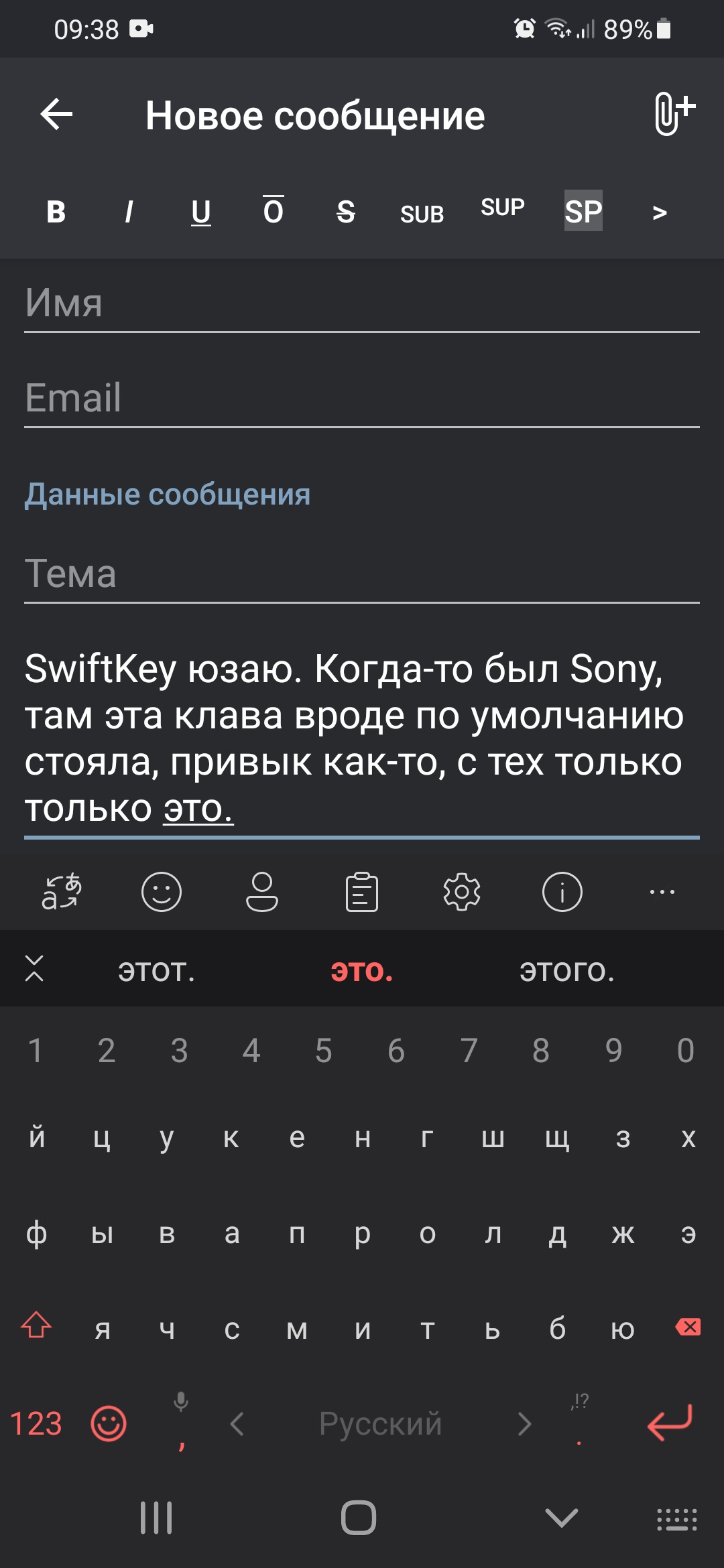This screenshot has height=1568, width=724.
Task: Insert subscript using SUB
Action: coord(422,214)
